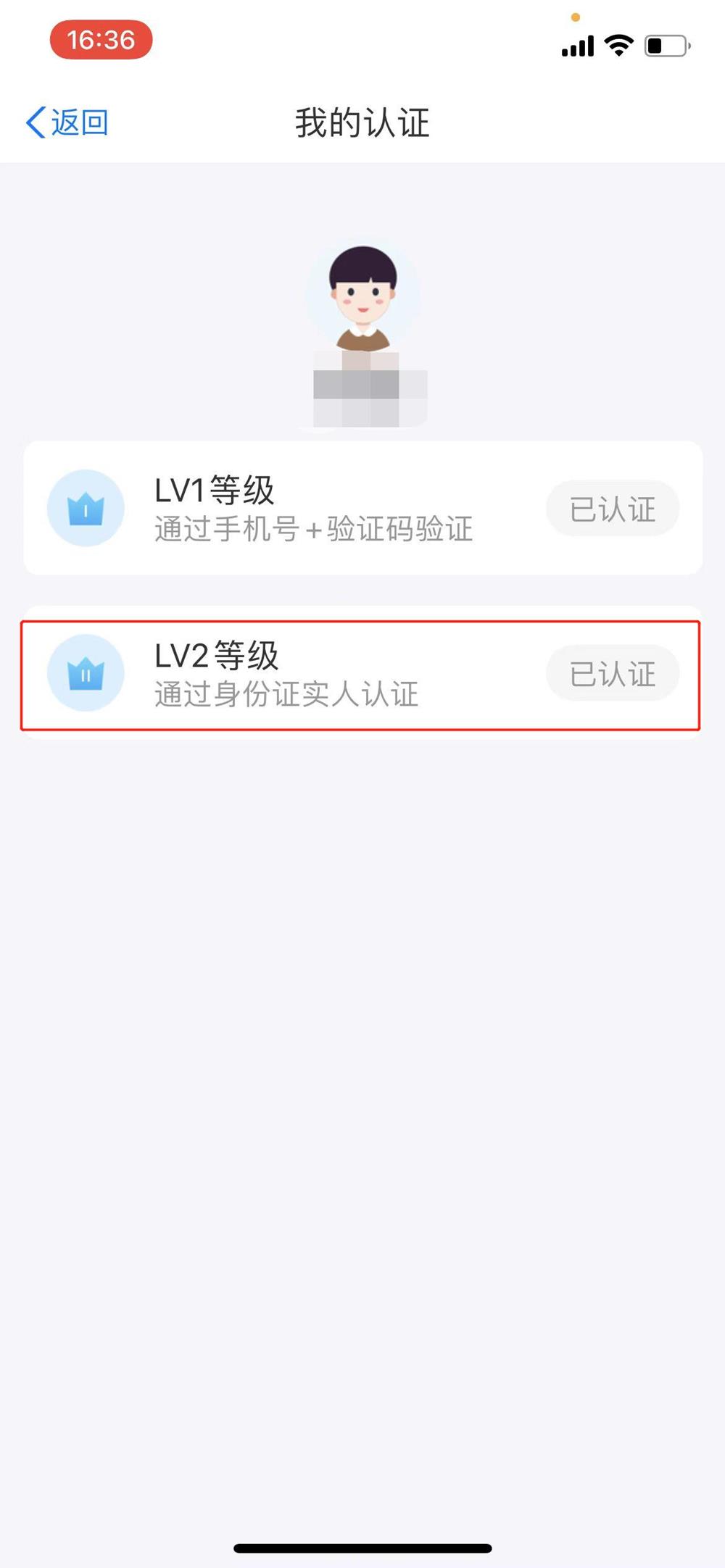Image resolution: width=725 pixels, height=1568 pixels.
Task: Go back using the 返回 button
Action: [67, 122]
